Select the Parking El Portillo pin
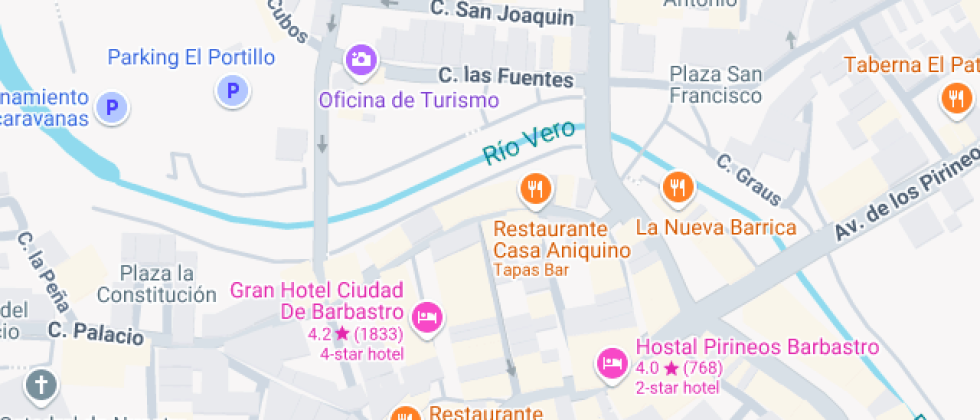This screenshot has width=980, height=420. [232, 93]
